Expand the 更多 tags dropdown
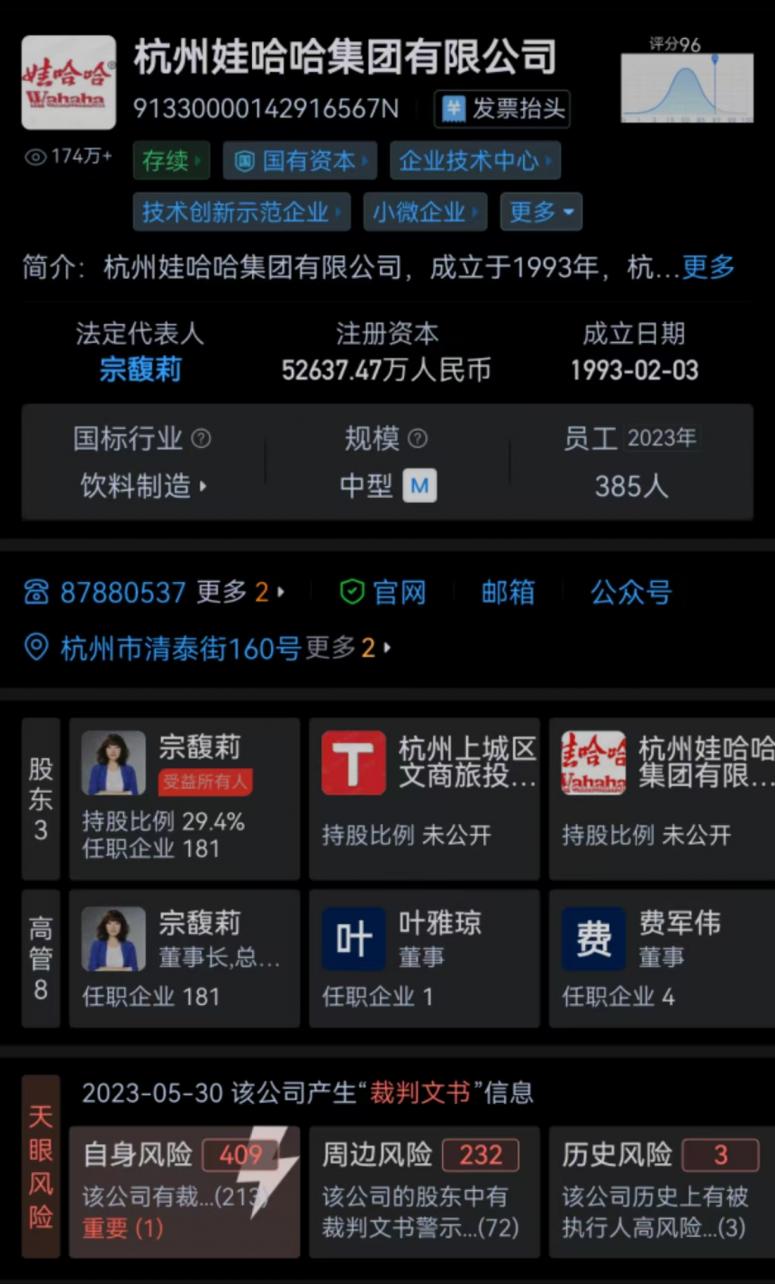The height and width of the screenshot is (1284, 775). [541, 212]
